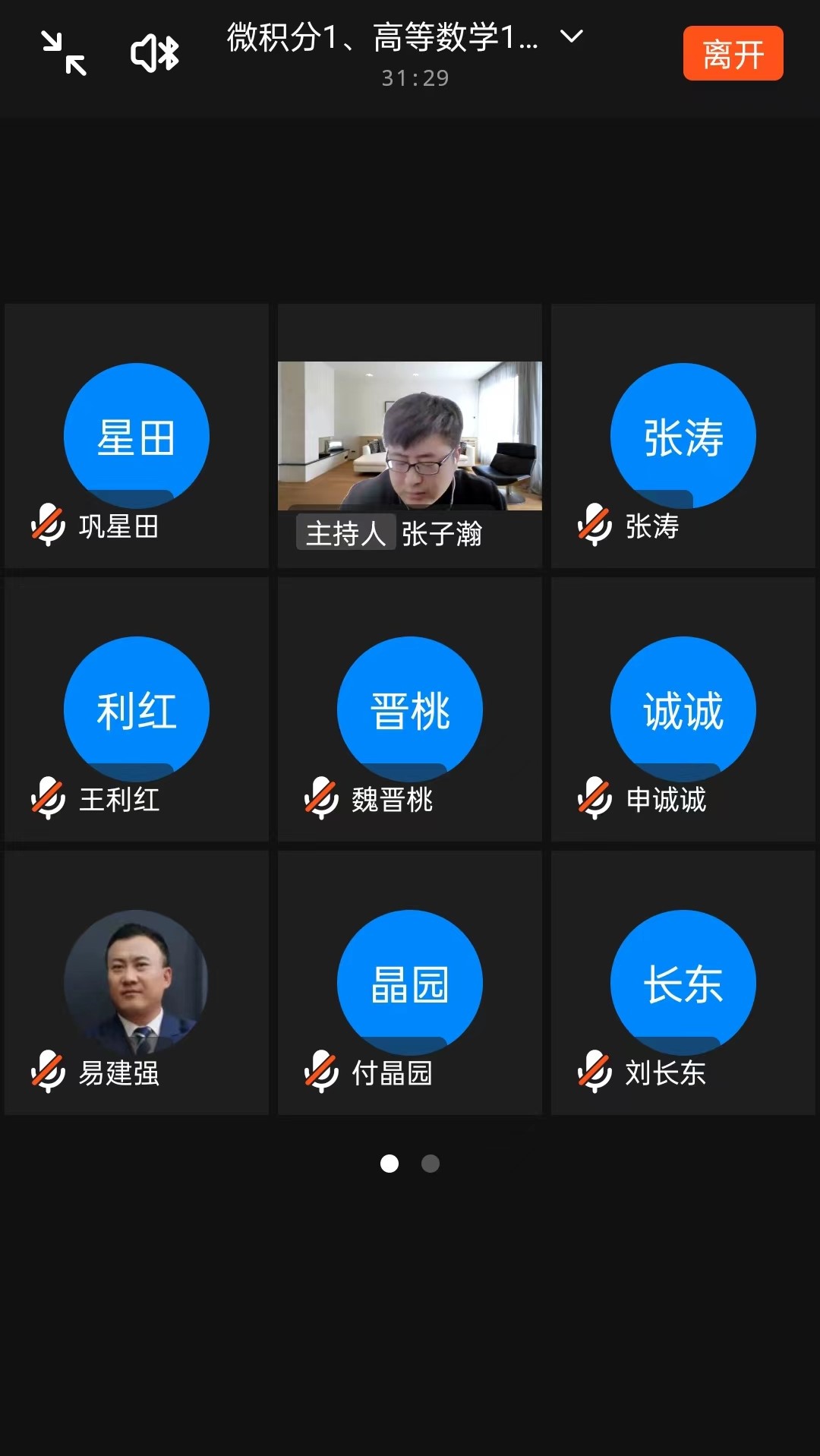This screenshot has height=1456, width=820.
Task: Select participant tile 巩星田
Action: (x=137, y=436)
